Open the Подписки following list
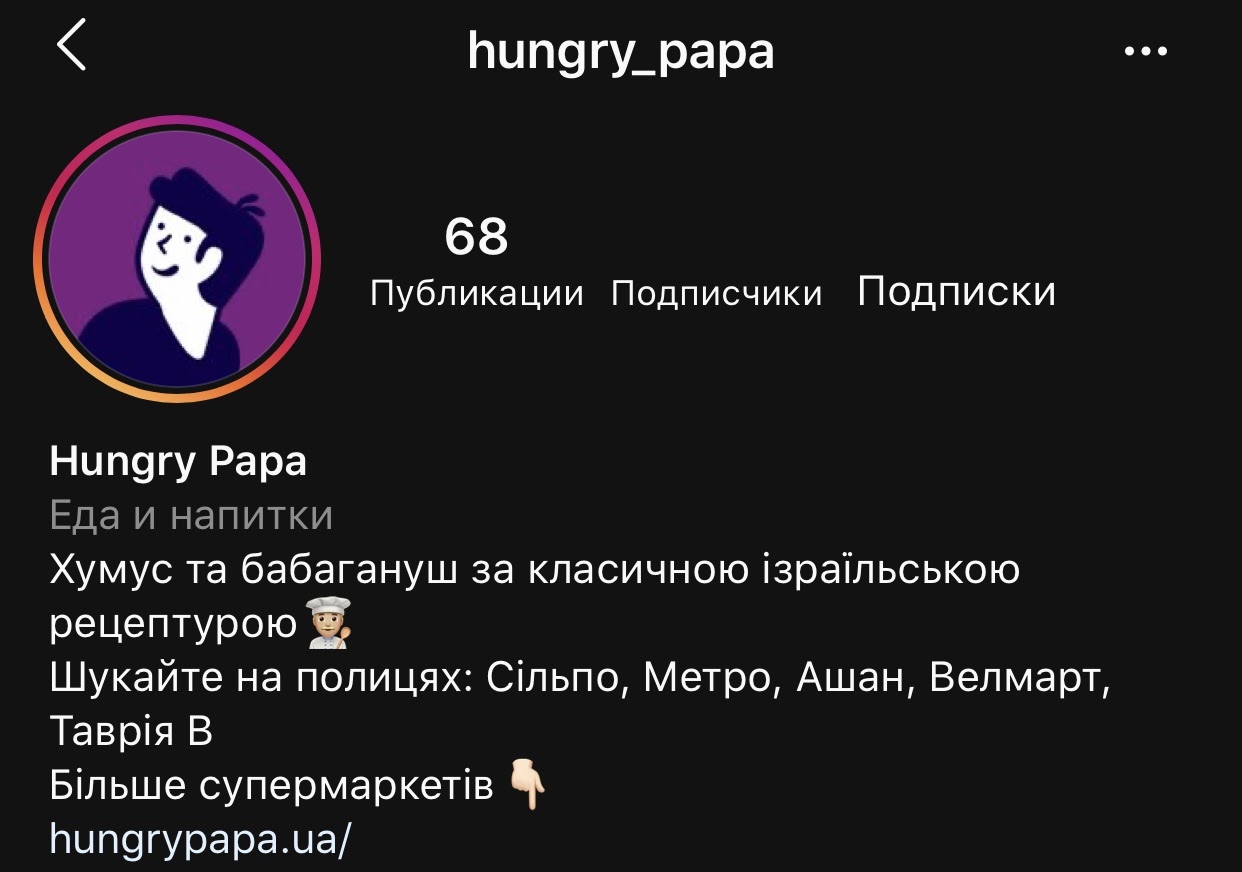1242x872 pixels. [956, 291]
